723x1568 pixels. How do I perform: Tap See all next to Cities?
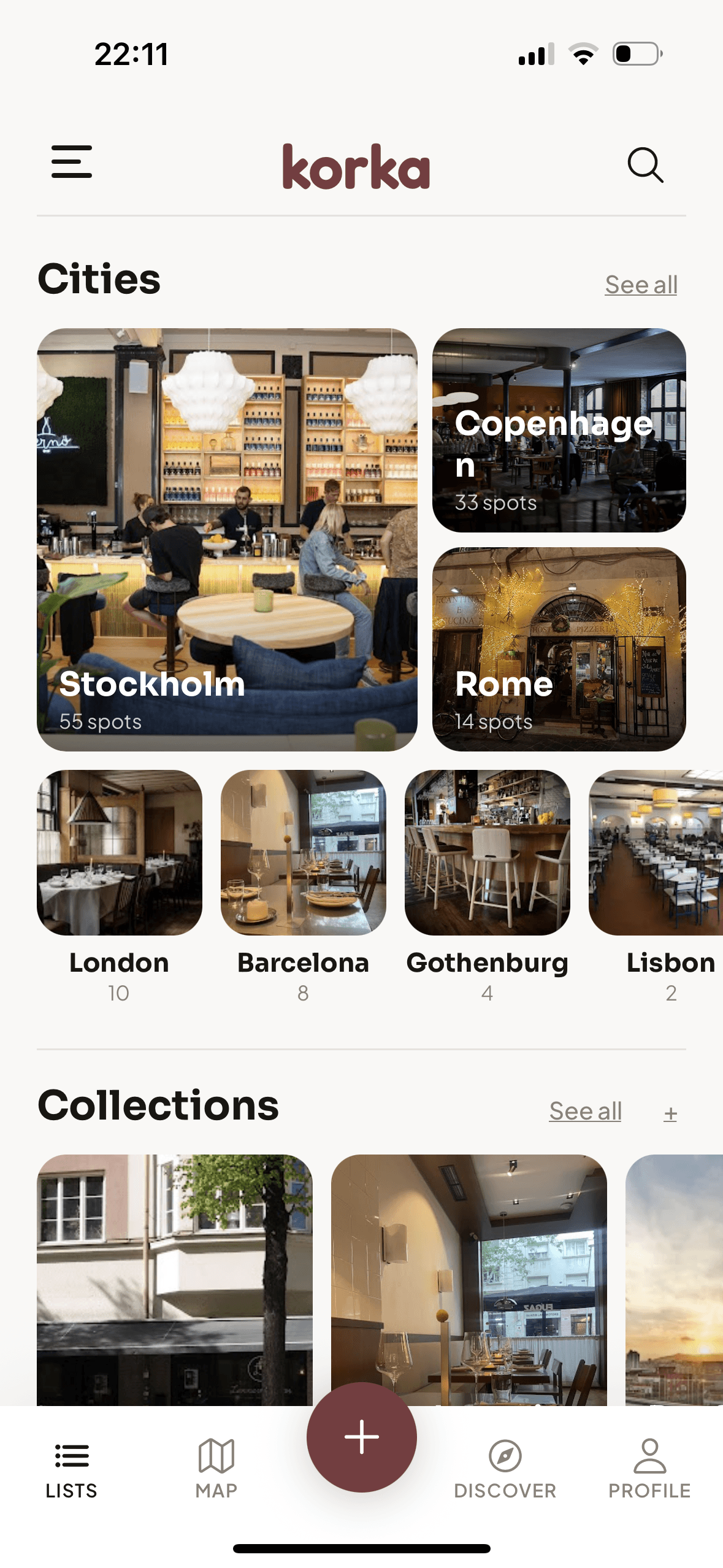(x=641, y=284)
